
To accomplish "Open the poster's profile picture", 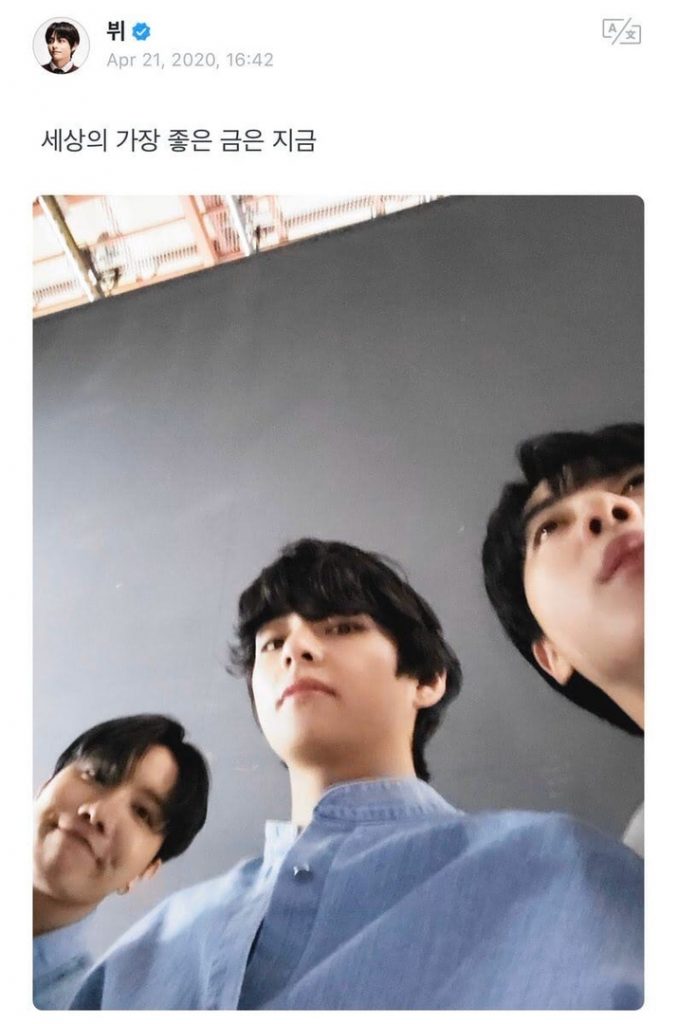I will coord(61,45).
